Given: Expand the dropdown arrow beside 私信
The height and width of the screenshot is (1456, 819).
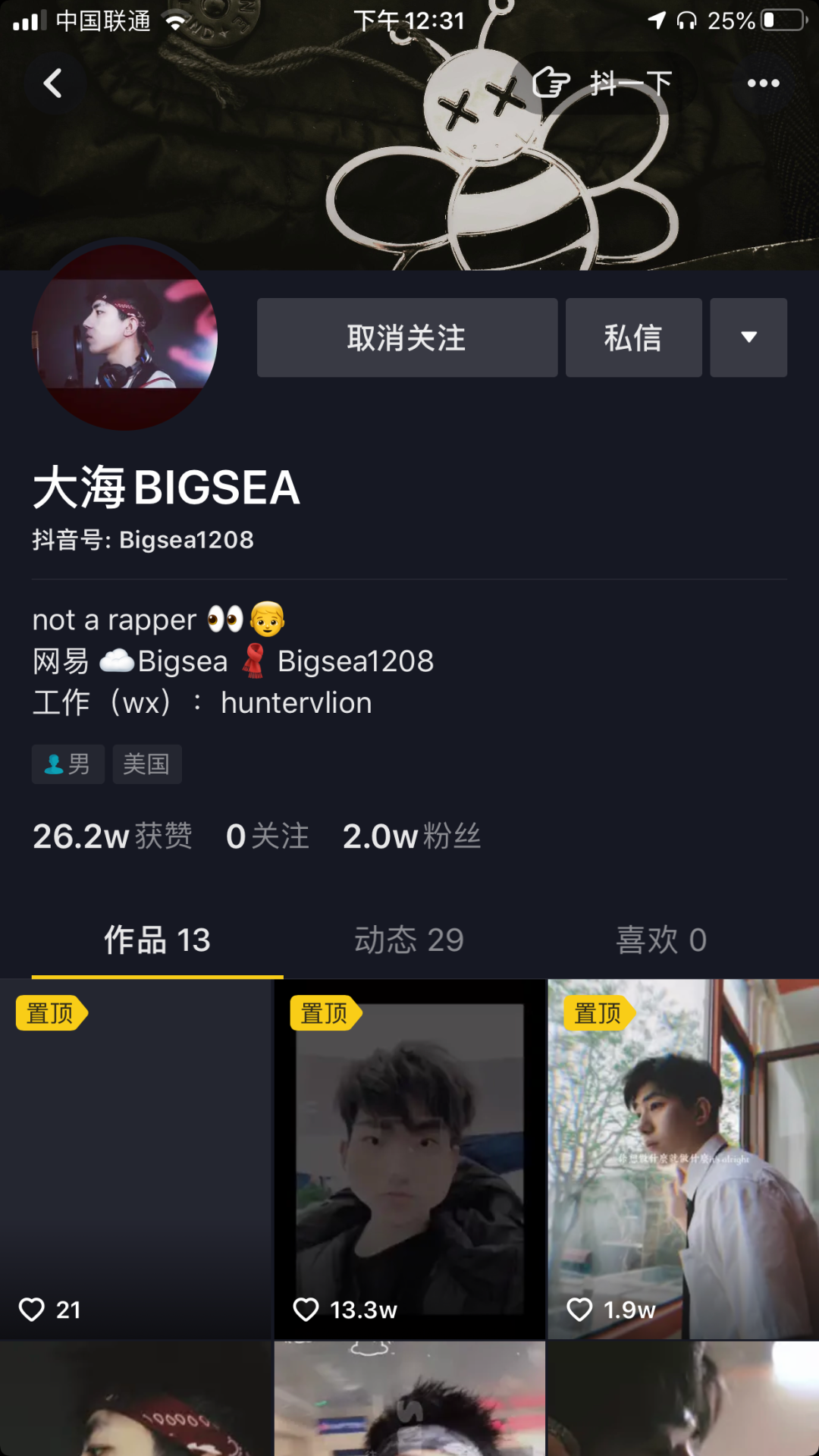Looking at the screenshot, I should pos(748,337).
